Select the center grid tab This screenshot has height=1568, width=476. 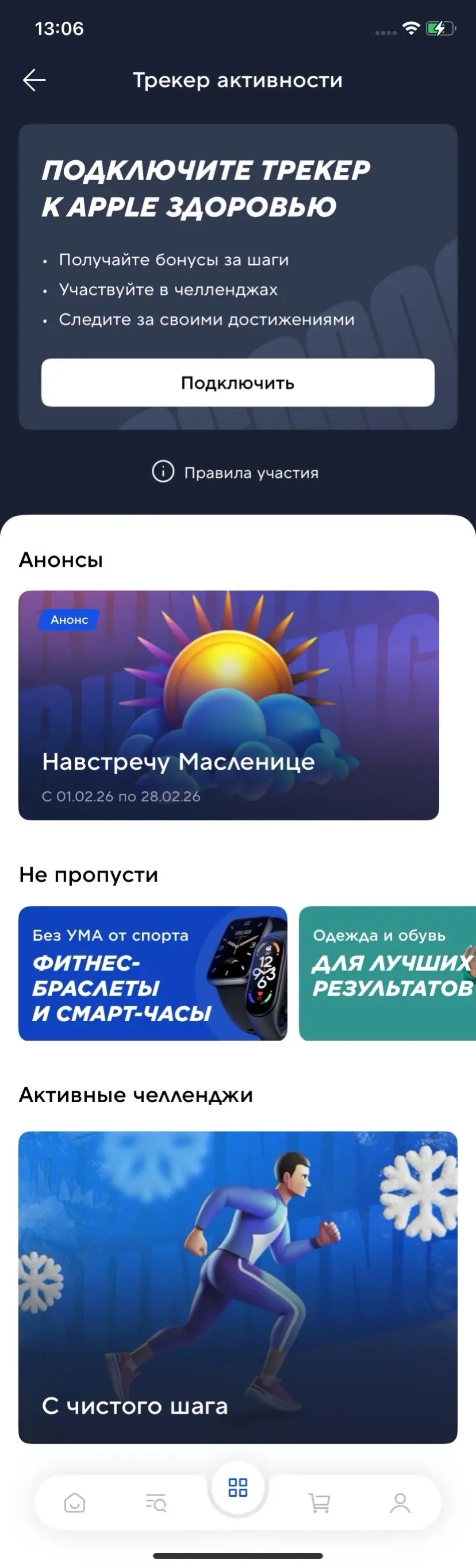coord(237,1488)
